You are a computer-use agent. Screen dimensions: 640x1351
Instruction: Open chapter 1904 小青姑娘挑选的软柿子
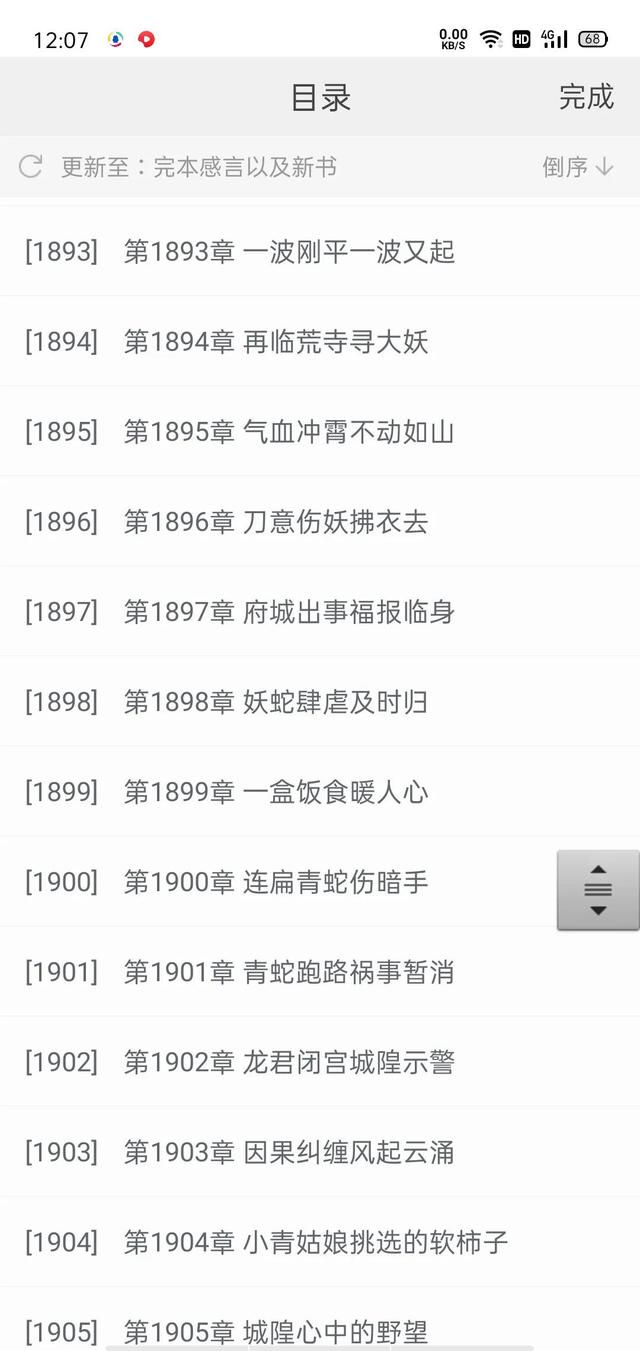pyautogui.click(x=320, y=1241)
